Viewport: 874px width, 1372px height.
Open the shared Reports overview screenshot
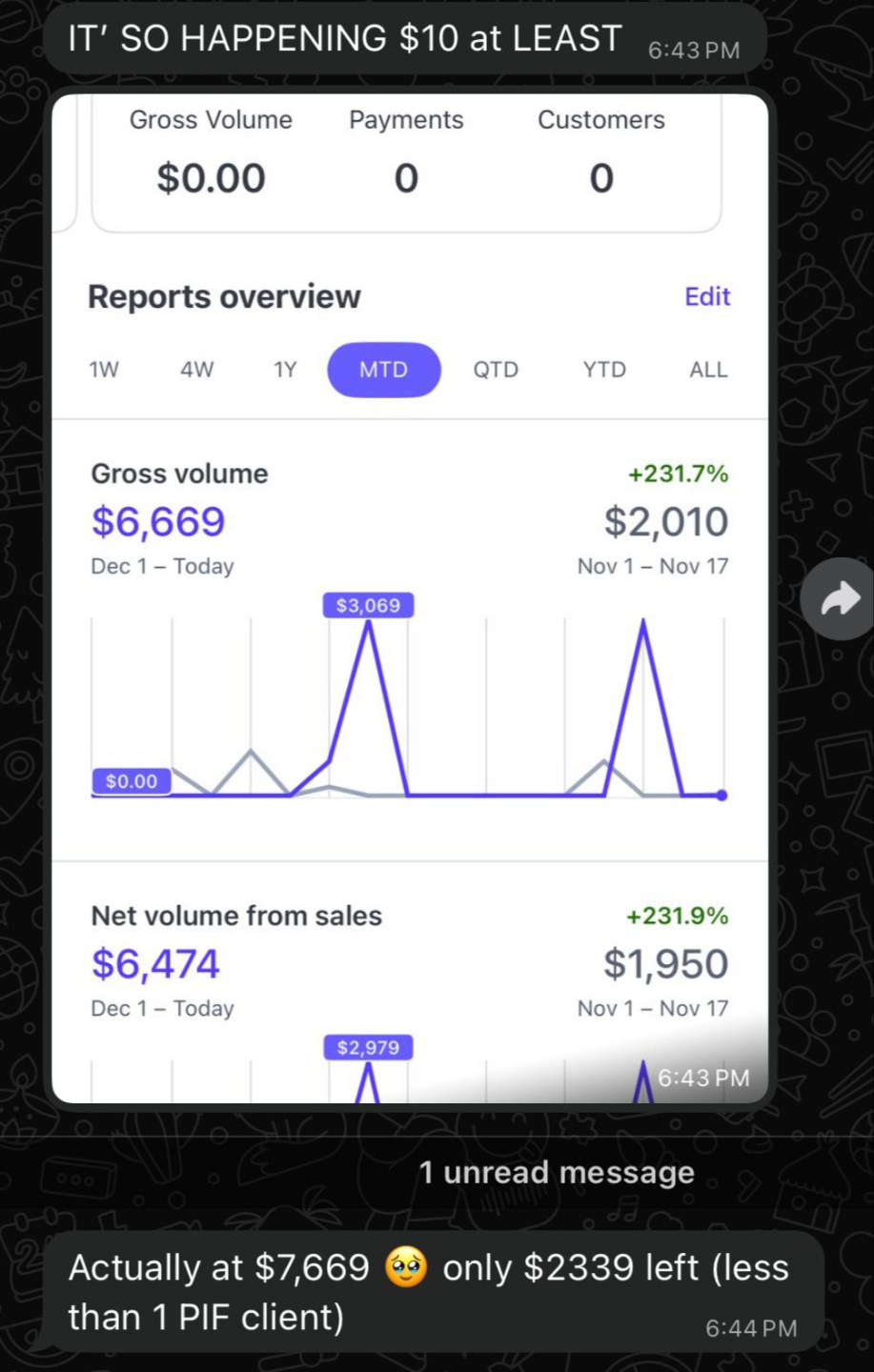coord(410,598)
